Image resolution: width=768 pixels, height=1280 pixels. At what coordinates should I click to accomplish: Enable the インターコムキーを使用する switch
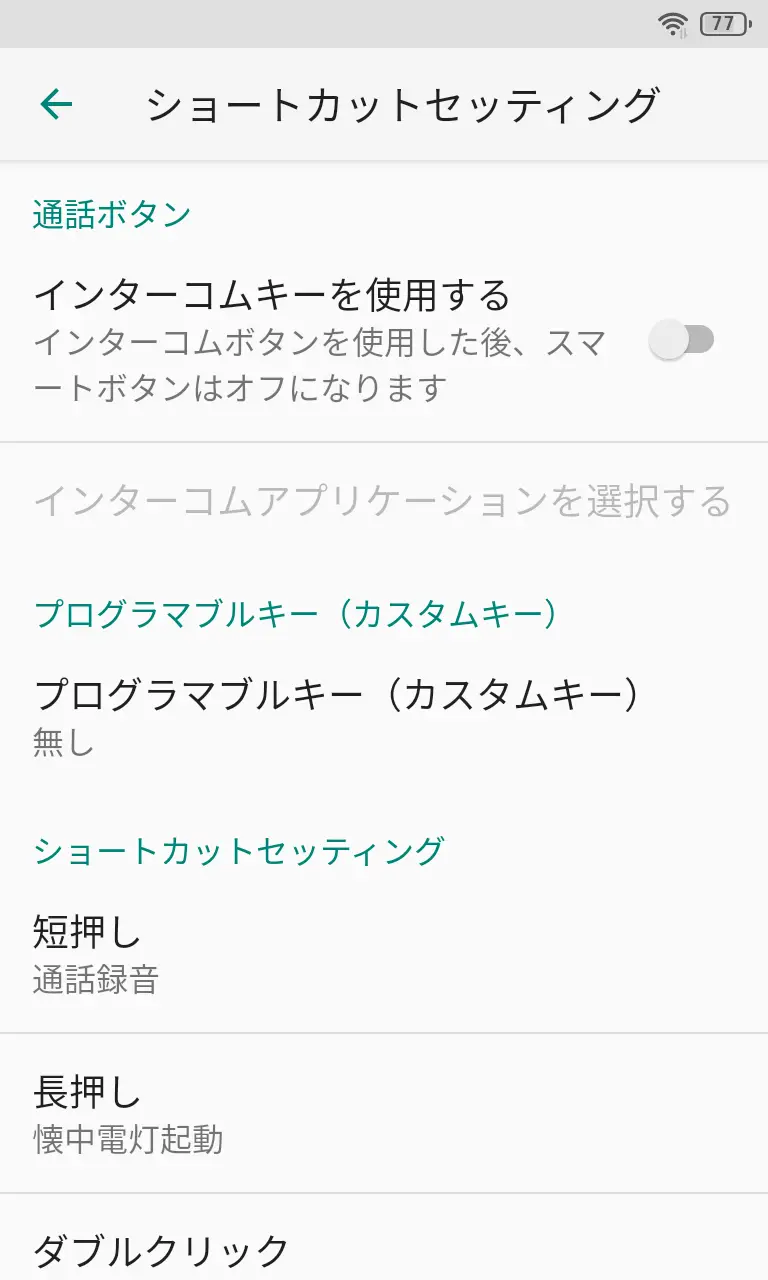click(x=681, y=340)
